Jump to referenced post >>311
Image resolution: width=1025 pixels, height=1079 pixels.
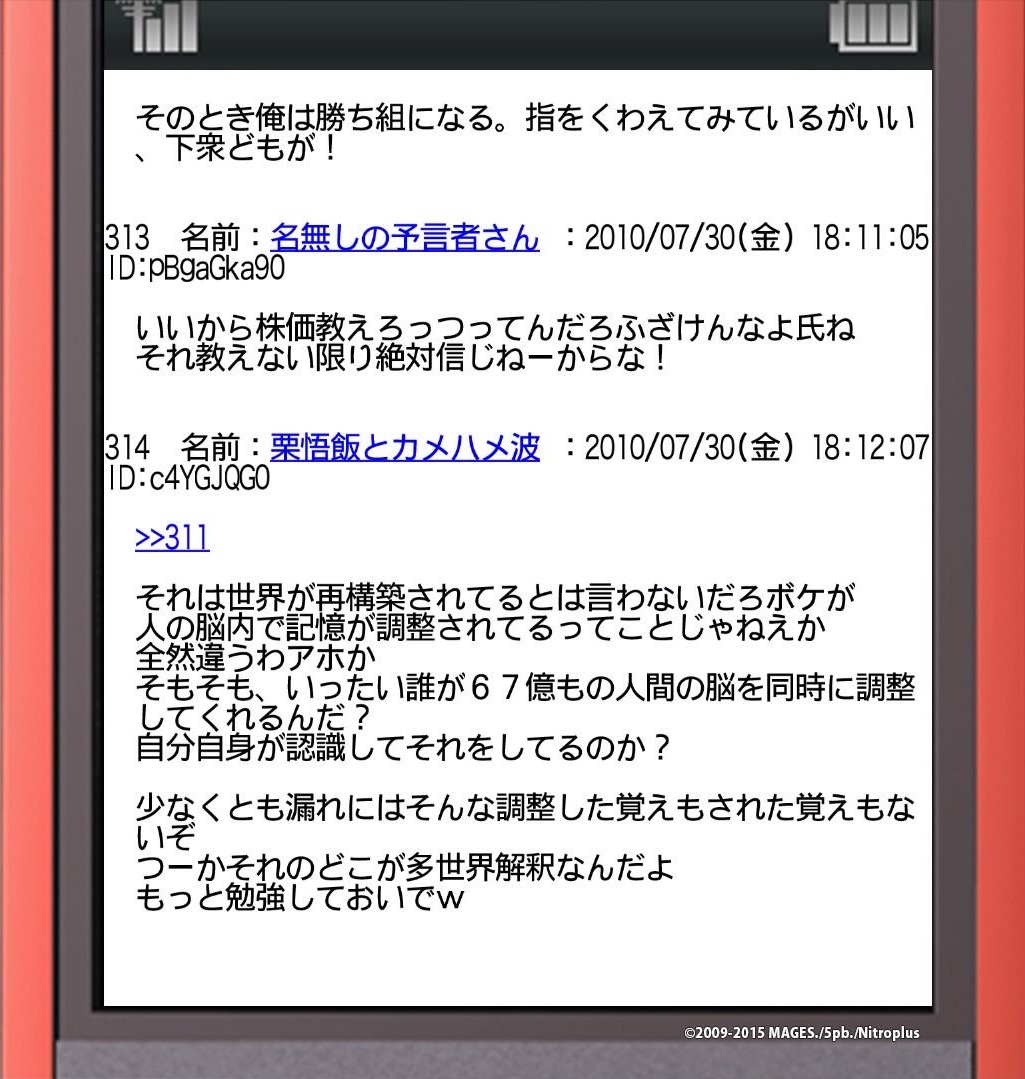tap(172, 538)
